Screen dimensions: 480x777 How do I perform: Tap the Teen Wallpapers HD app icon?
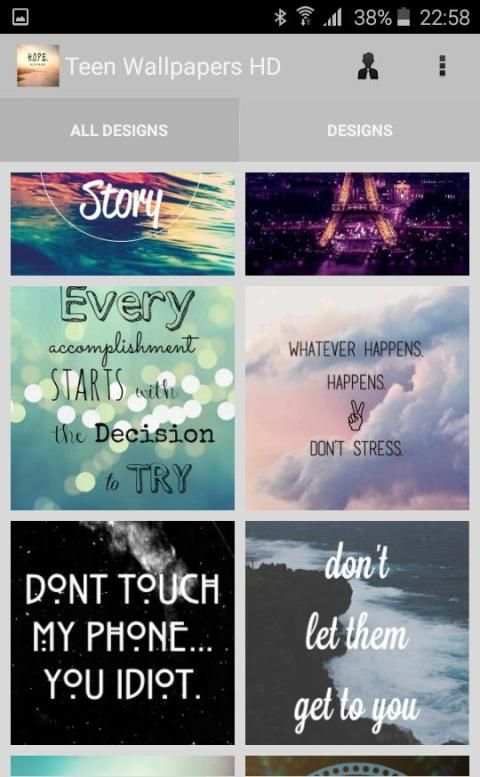click(38, 65)
